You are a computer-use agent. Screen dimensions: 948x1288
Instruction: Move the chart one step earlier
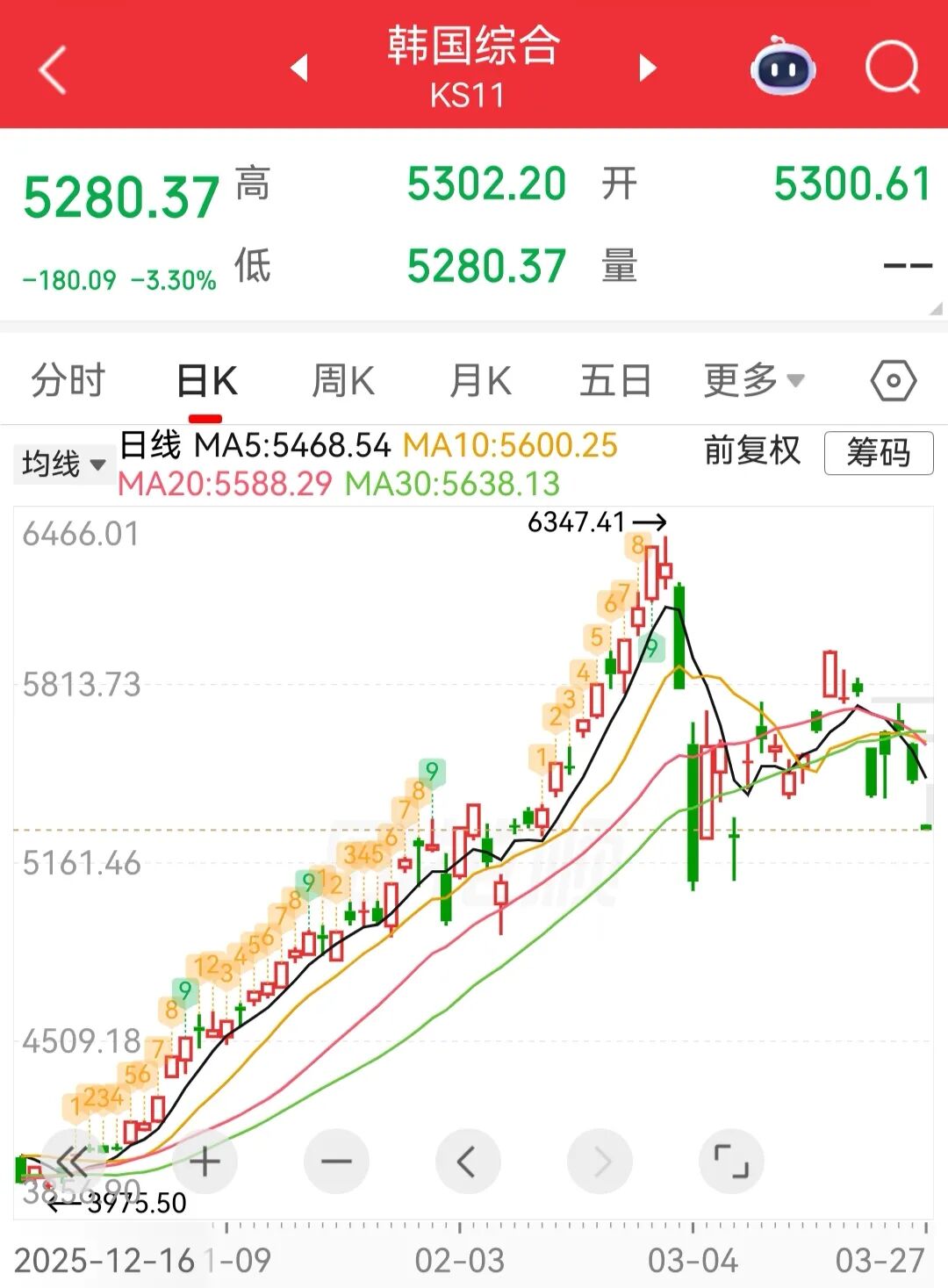(468, 1162)
